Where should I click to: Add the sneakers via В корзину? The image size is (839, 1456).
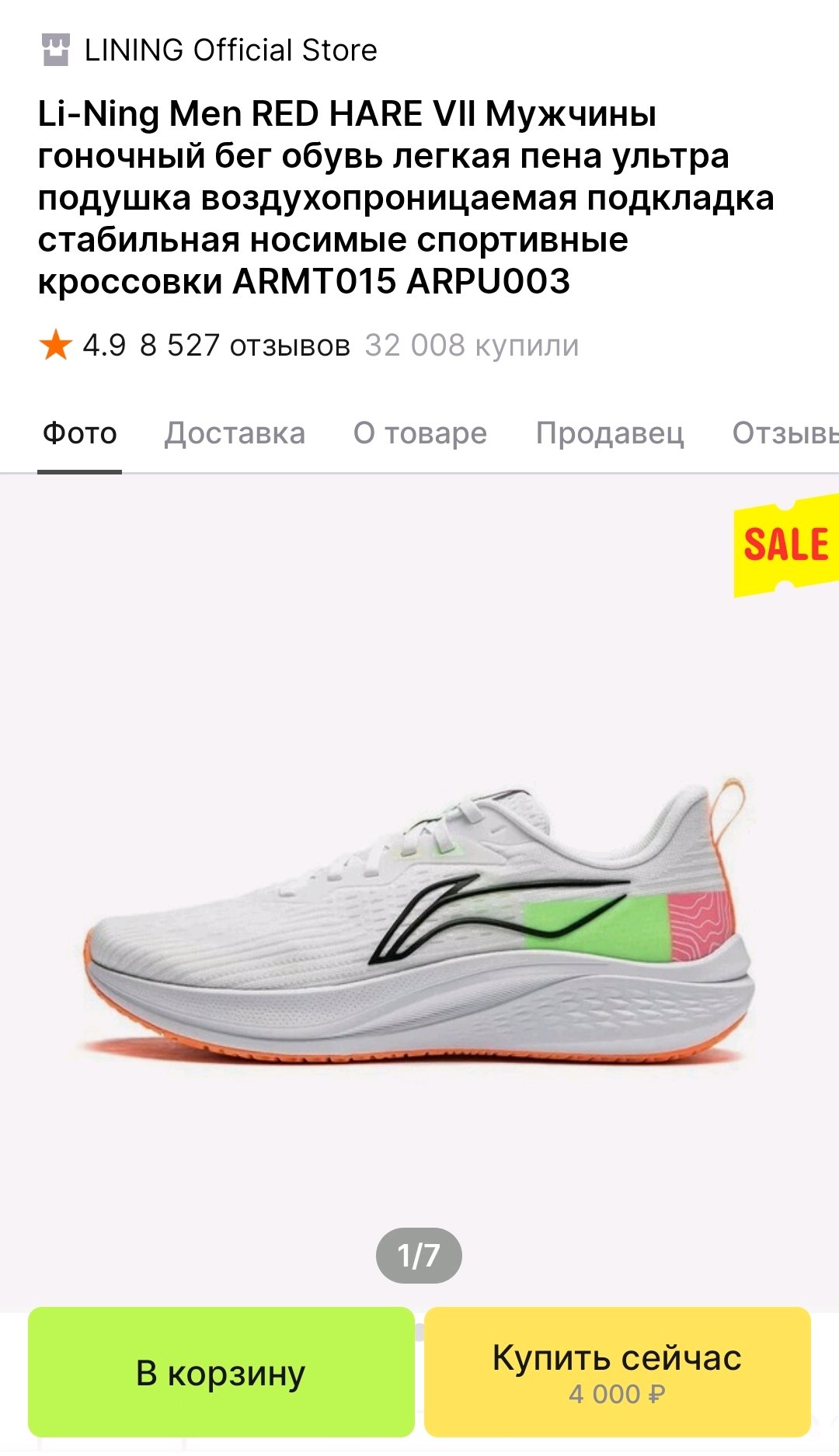click(221, 1372)
